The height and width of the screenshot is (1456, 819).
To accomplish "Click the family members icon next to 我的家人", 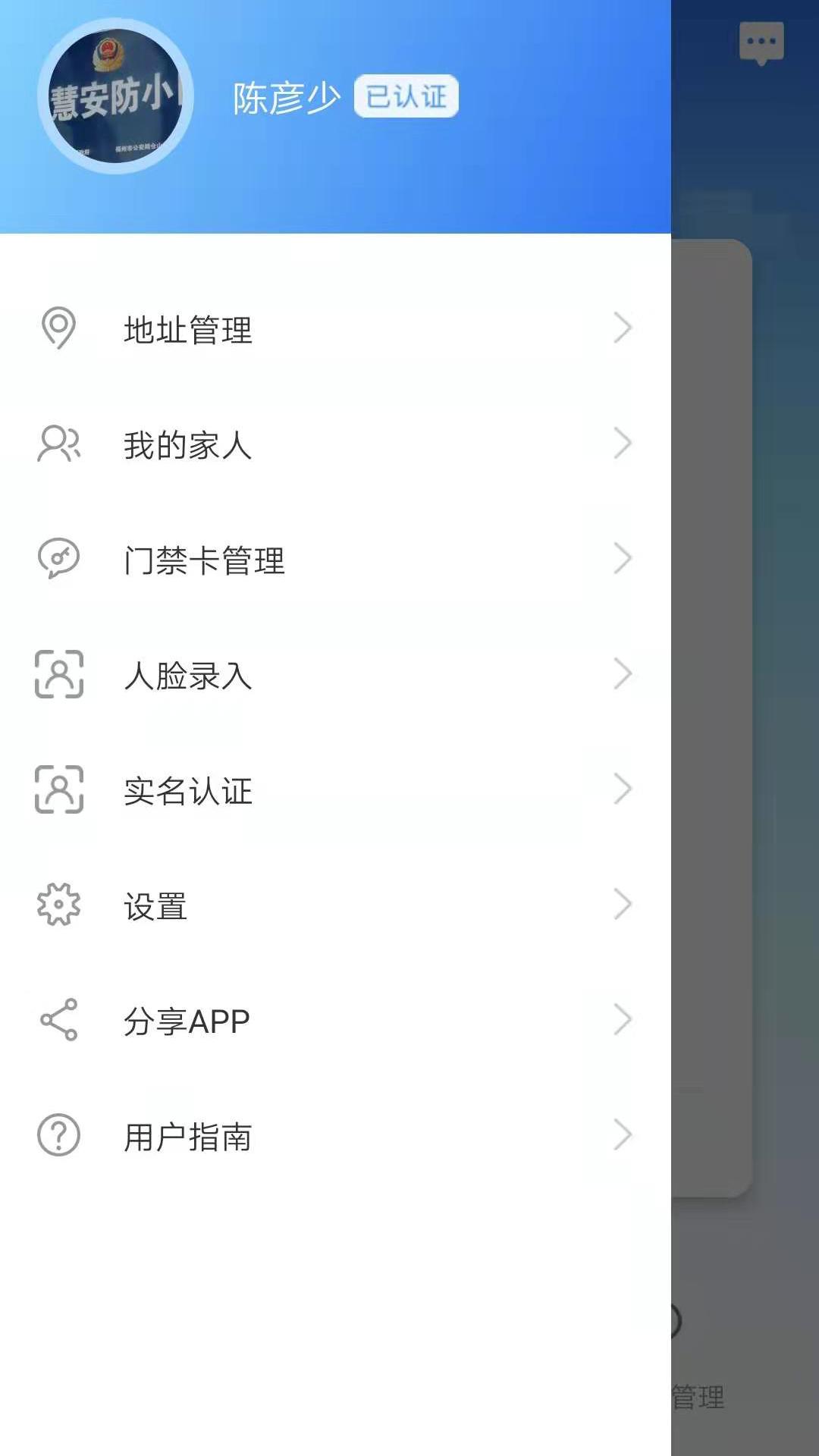I will (x=57, y=444).
